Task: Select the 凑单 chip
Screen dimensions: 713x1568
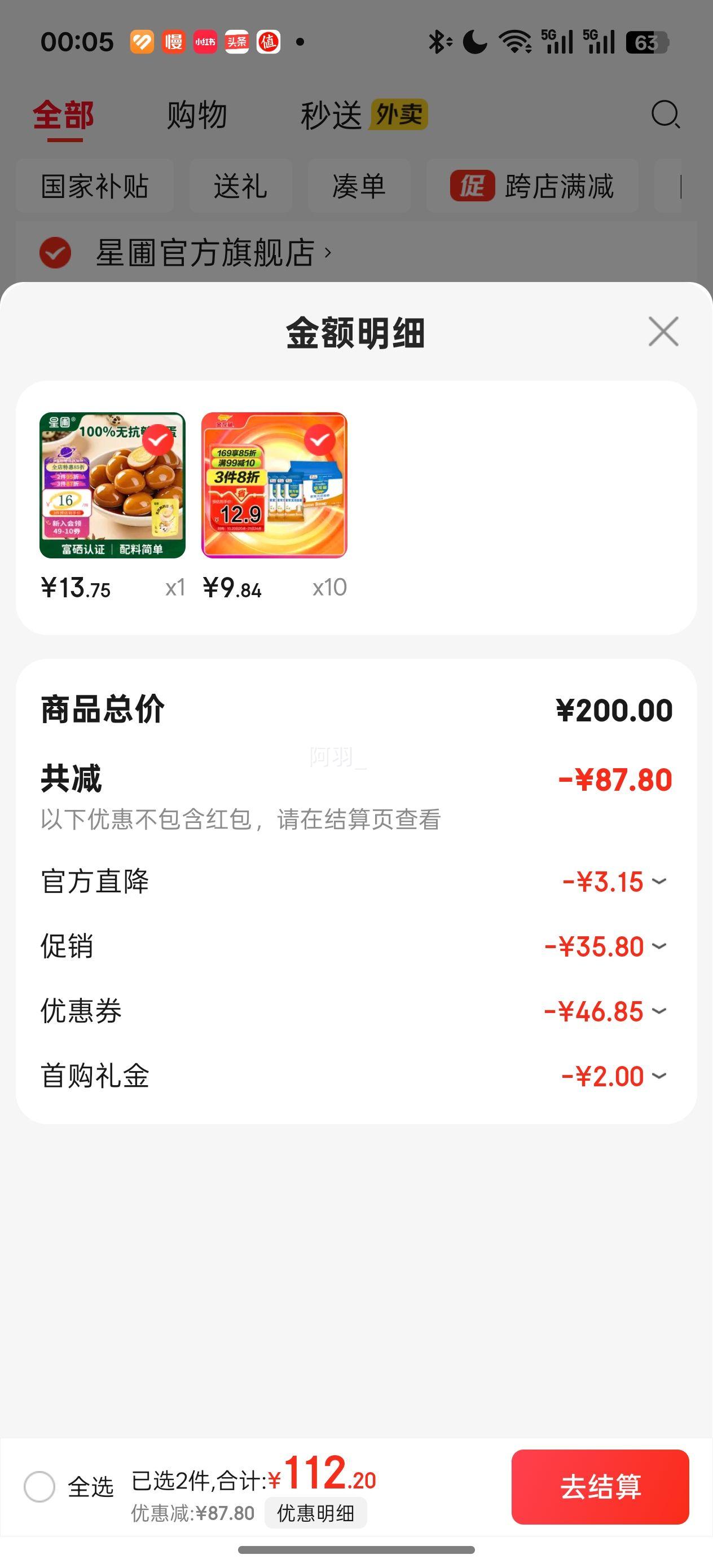Action: point(359,186)
